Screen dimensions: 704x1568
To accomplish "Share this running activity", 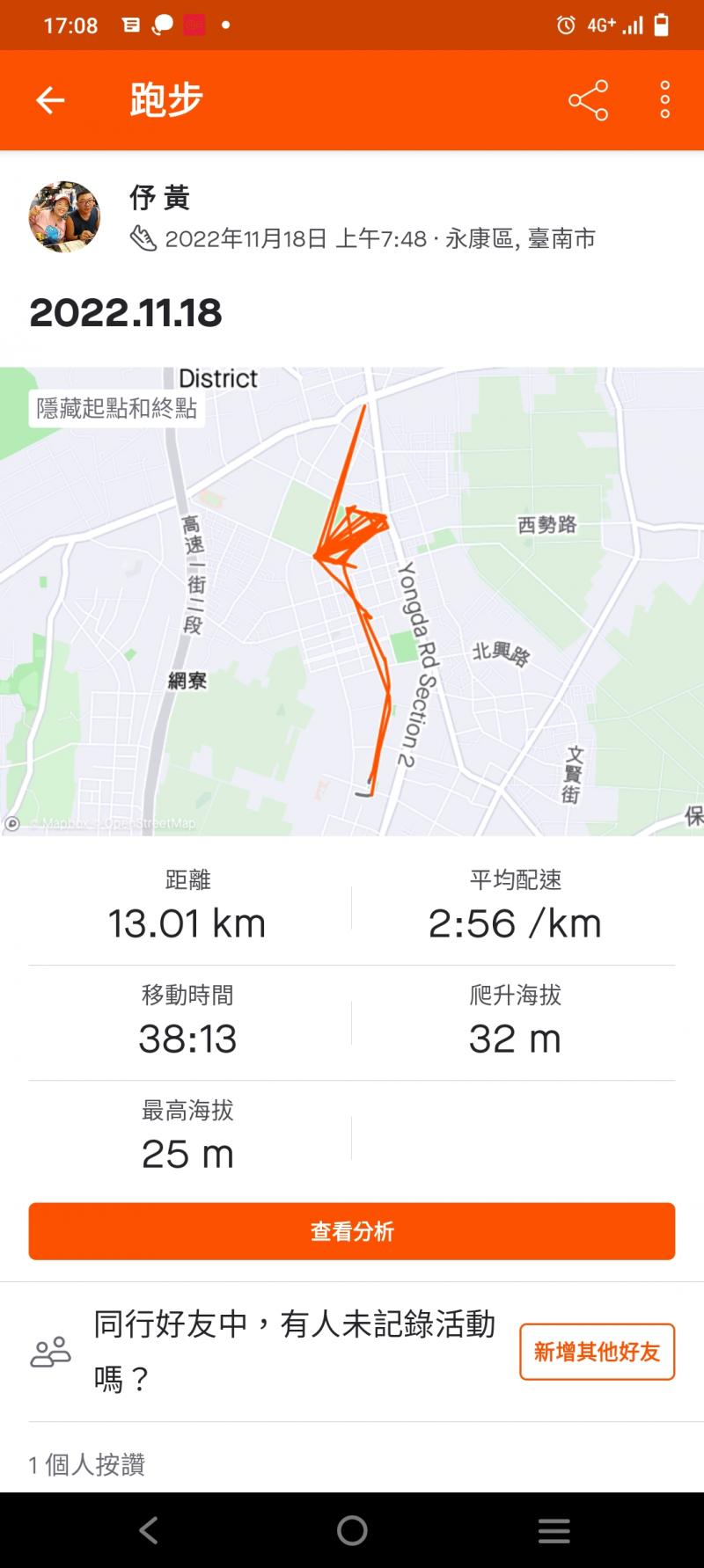I will tap(588, 100).
